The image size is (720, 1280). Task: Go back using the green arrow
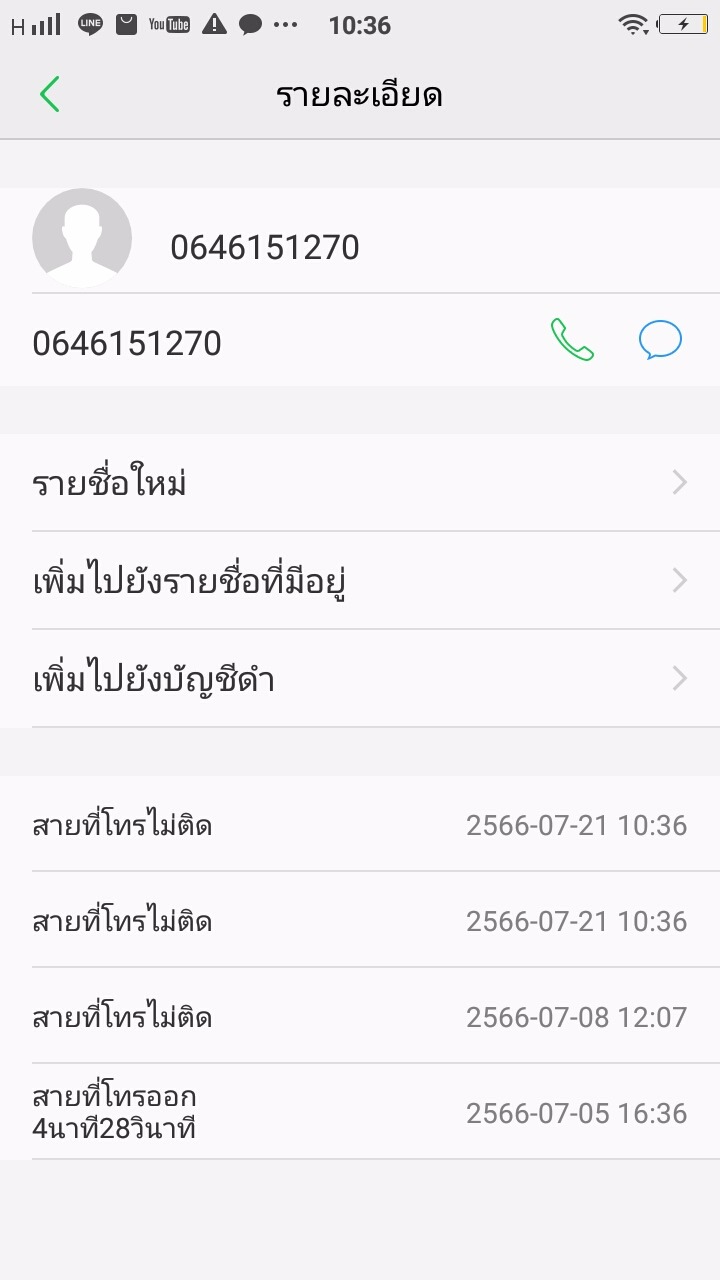coord(50,95)
